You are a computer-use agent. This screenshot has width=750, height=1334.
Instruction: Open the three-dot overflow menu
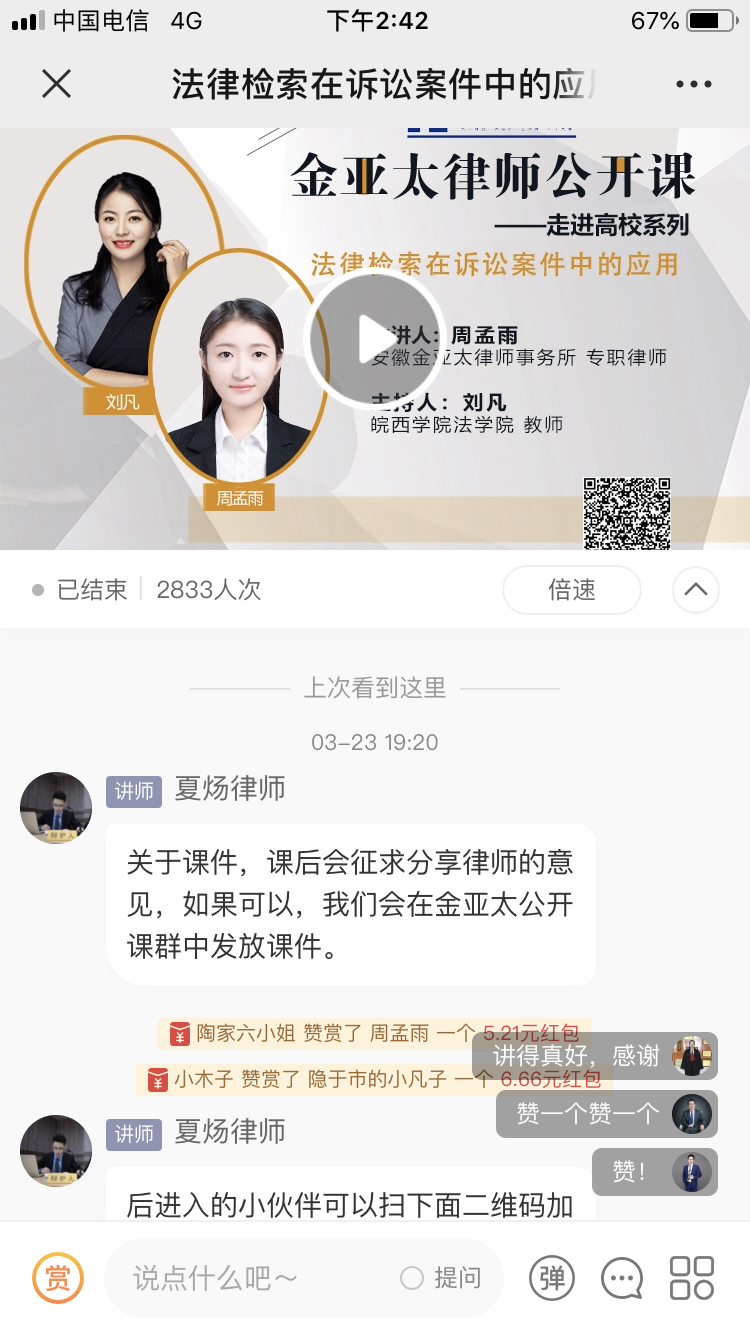coord(694,85)
